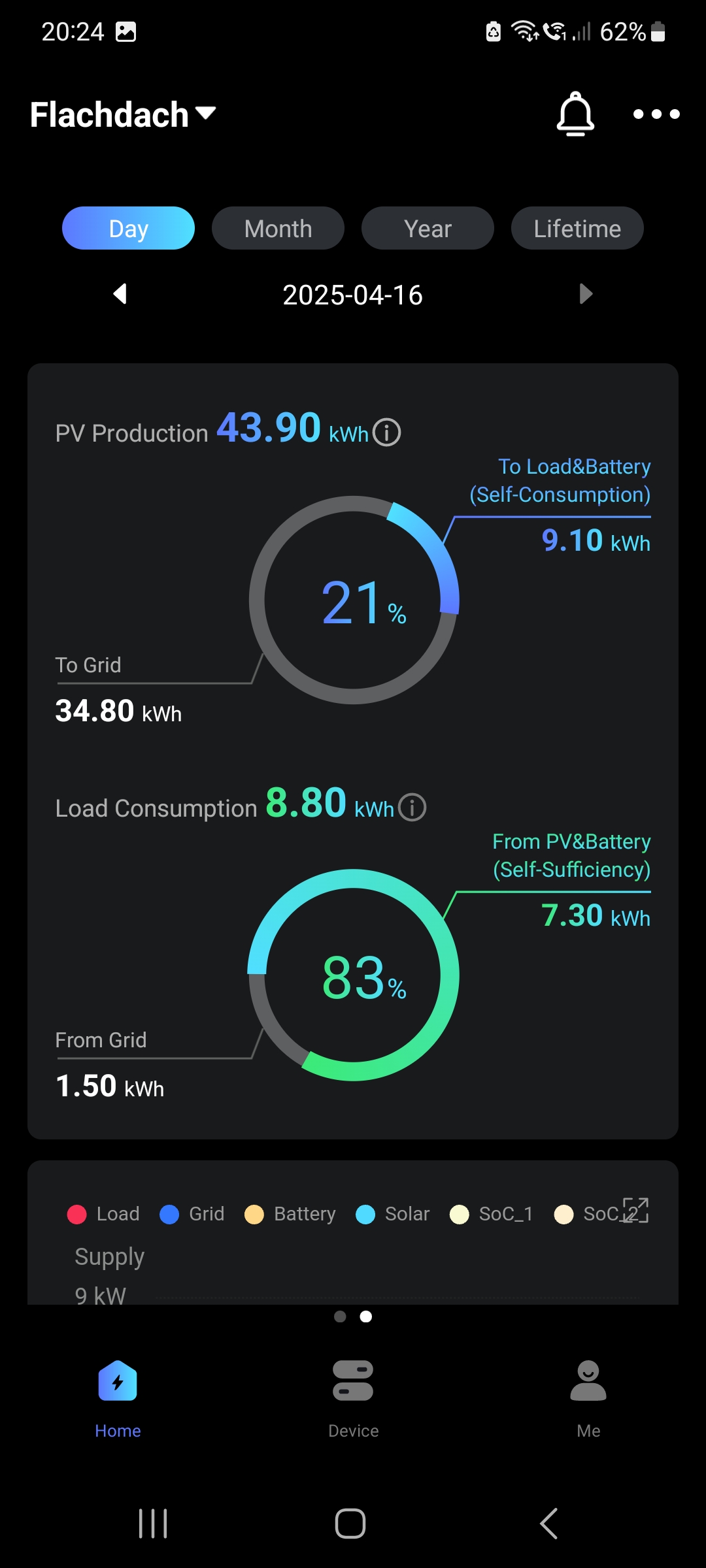706x1568 pixels.
Task: Show info about PV Production
Action: tap(387, 433)
